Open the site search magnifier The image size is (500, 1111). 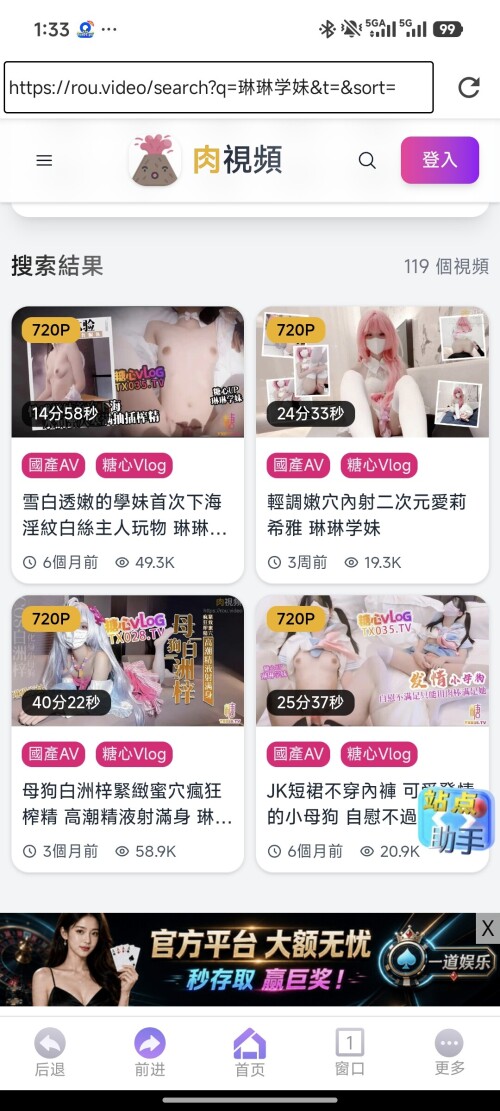coord(367,160)
